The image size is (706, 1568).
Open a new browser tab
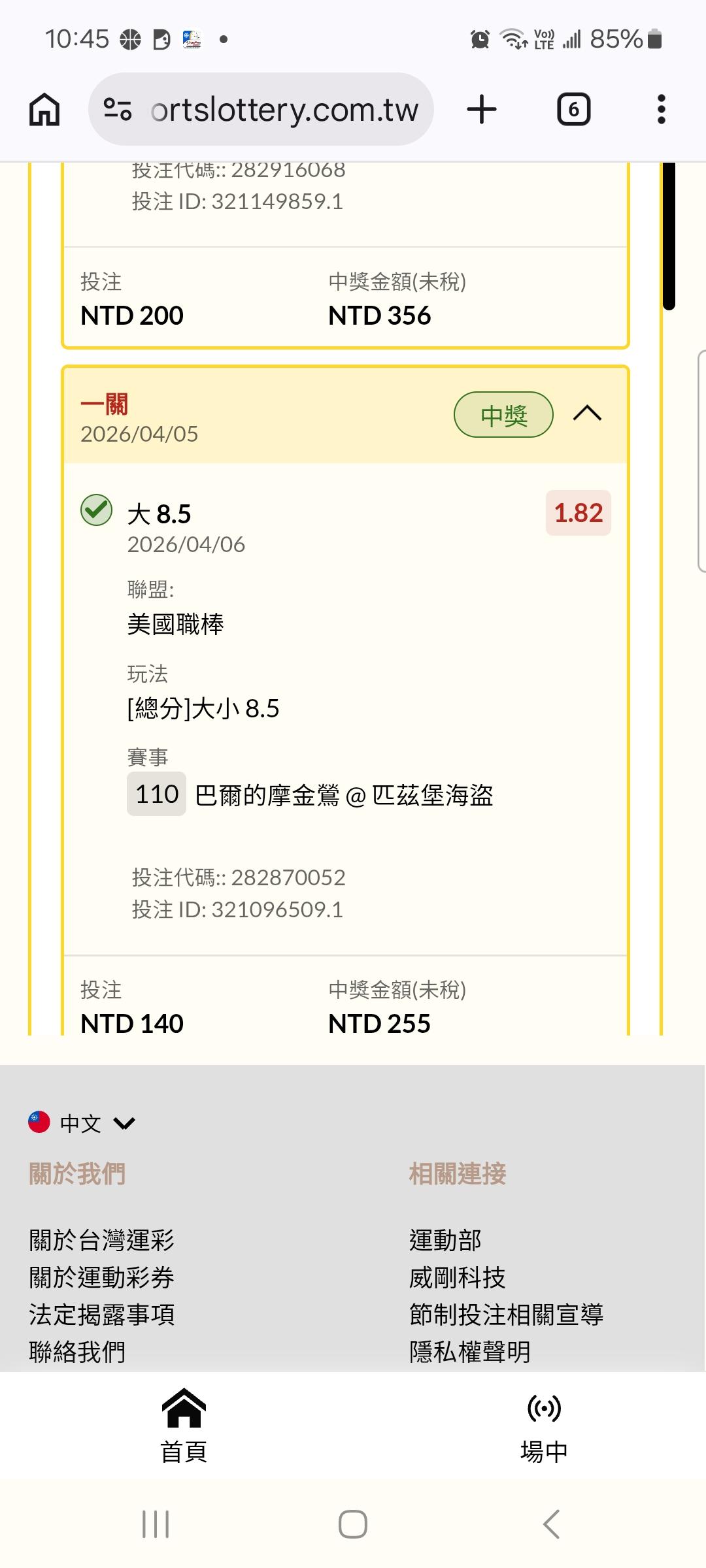point(482,109)
